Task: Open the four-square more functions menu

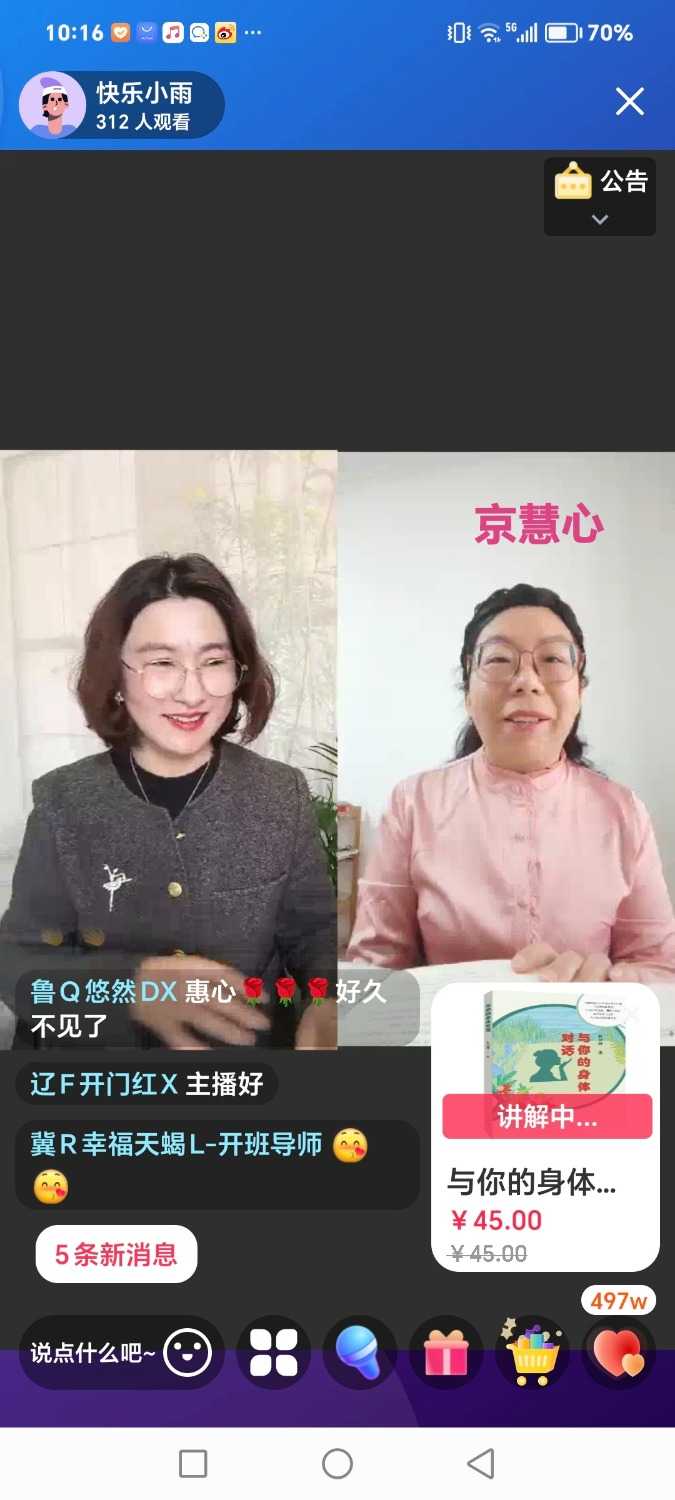Action: tap(273, 1354)
